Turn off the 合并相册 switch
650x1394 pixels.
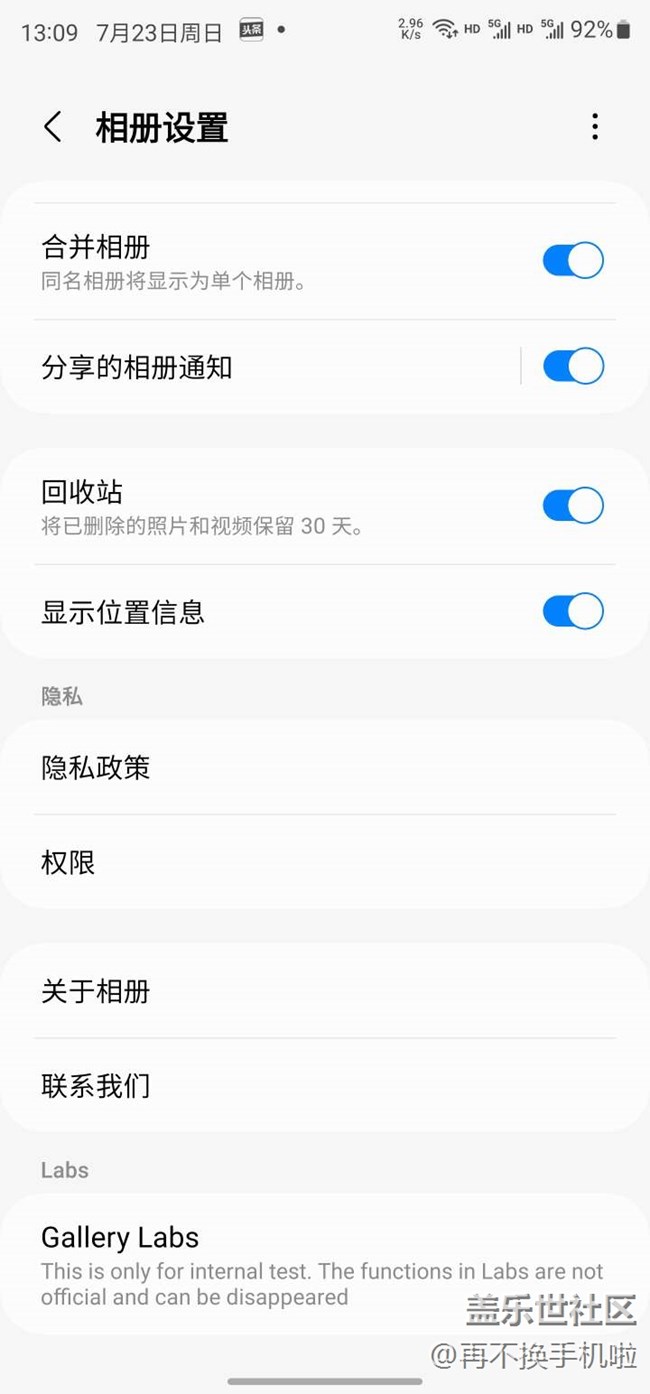coord(573,261)
